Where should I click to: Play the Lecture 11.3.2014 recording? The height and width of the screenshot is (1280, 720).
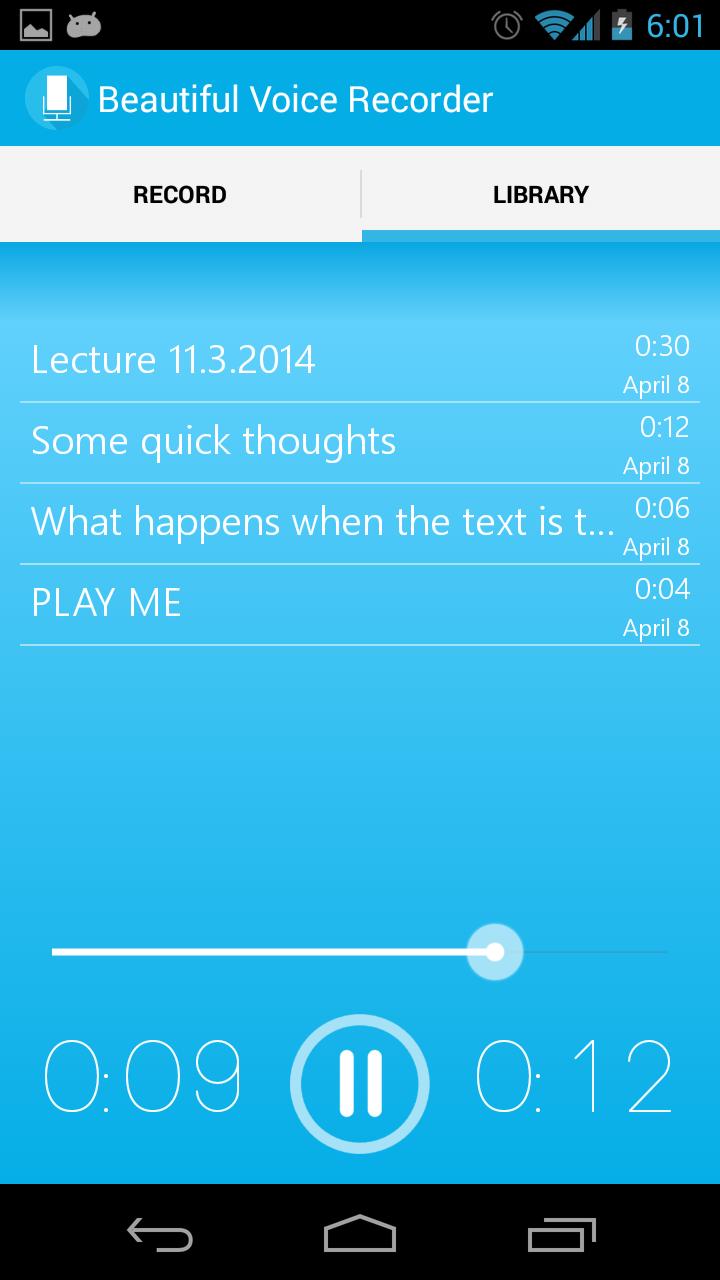pyautogui.click(x=300, y=360)
